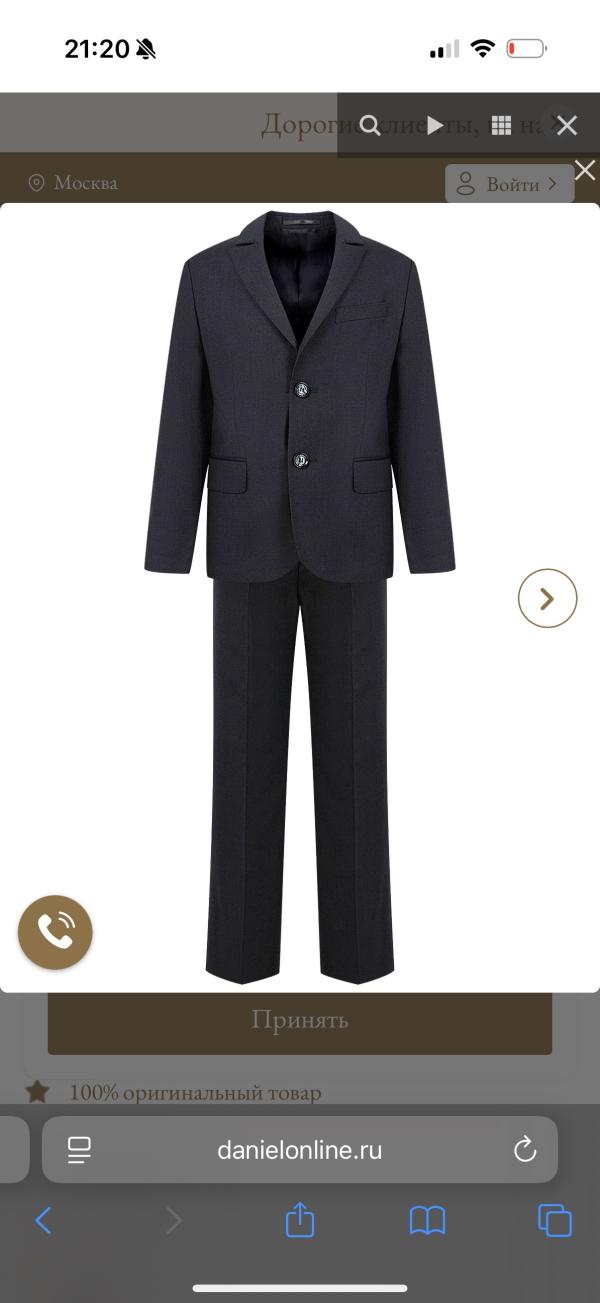This screenshot has height=1303, width=600.
Task: Show the photo thumbnails grid
Action: pos(501,125)
